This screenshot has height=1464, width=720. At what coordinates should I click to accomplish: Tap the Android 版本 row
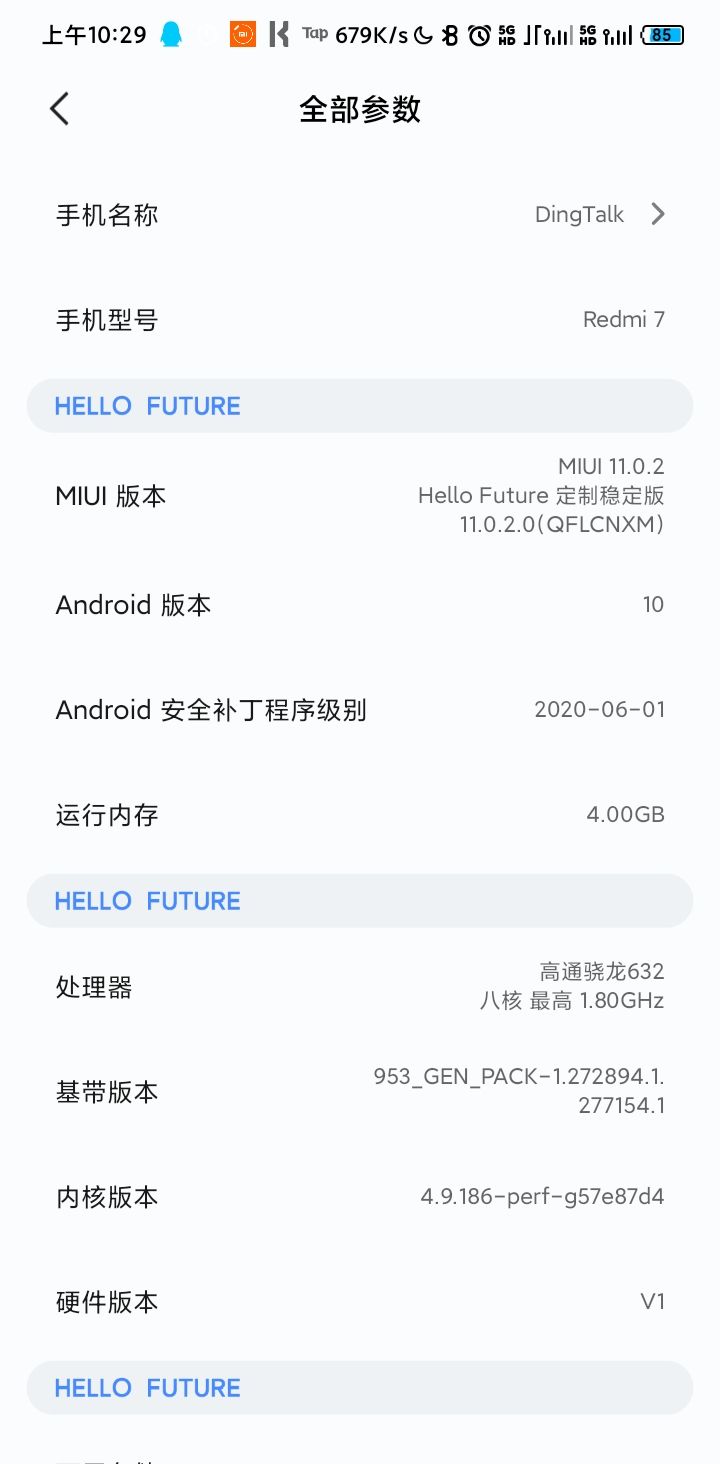[x=360, y=605]
